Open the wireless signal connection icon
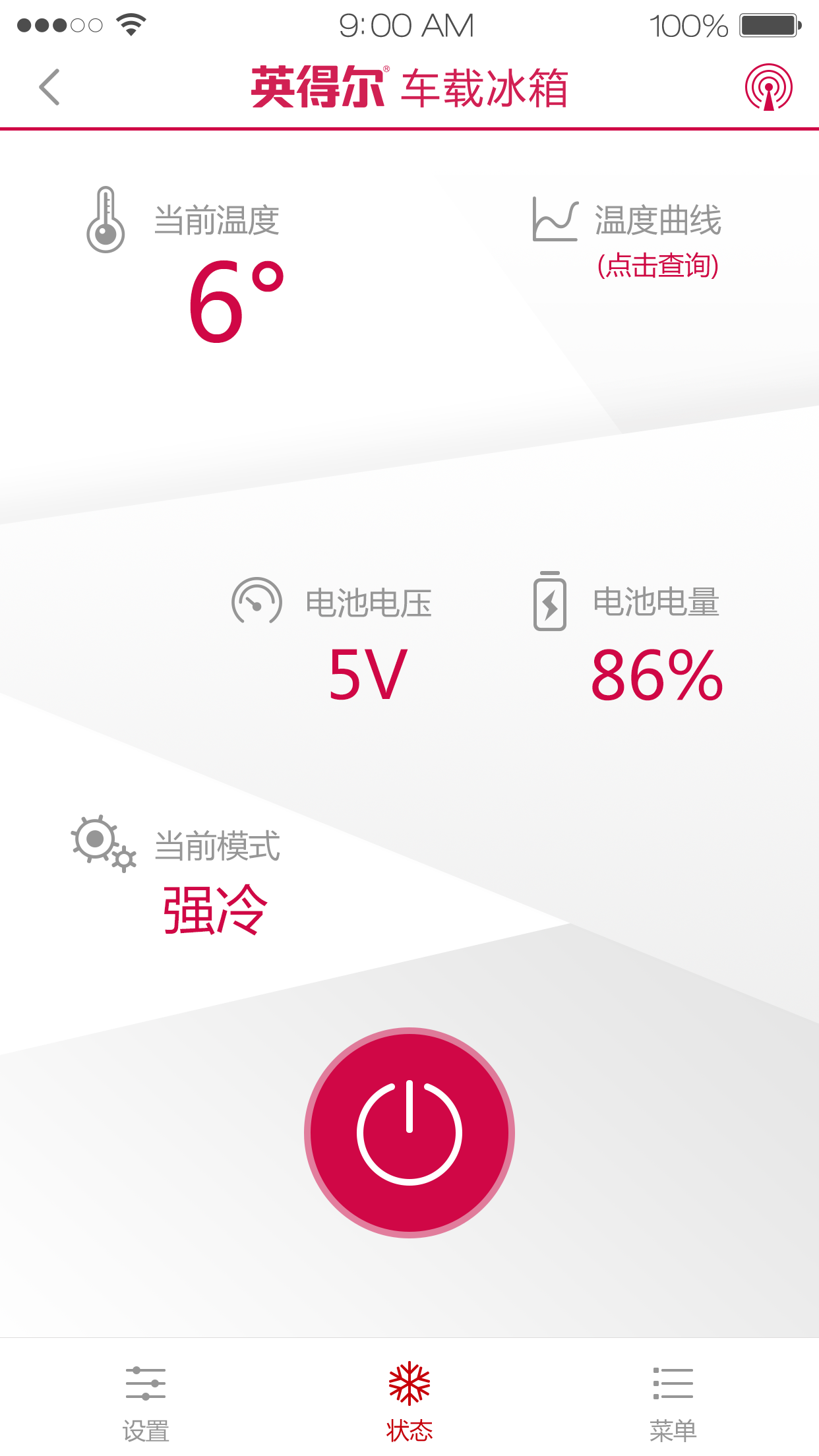The image size is (819, 1456). tap(768, 87)
